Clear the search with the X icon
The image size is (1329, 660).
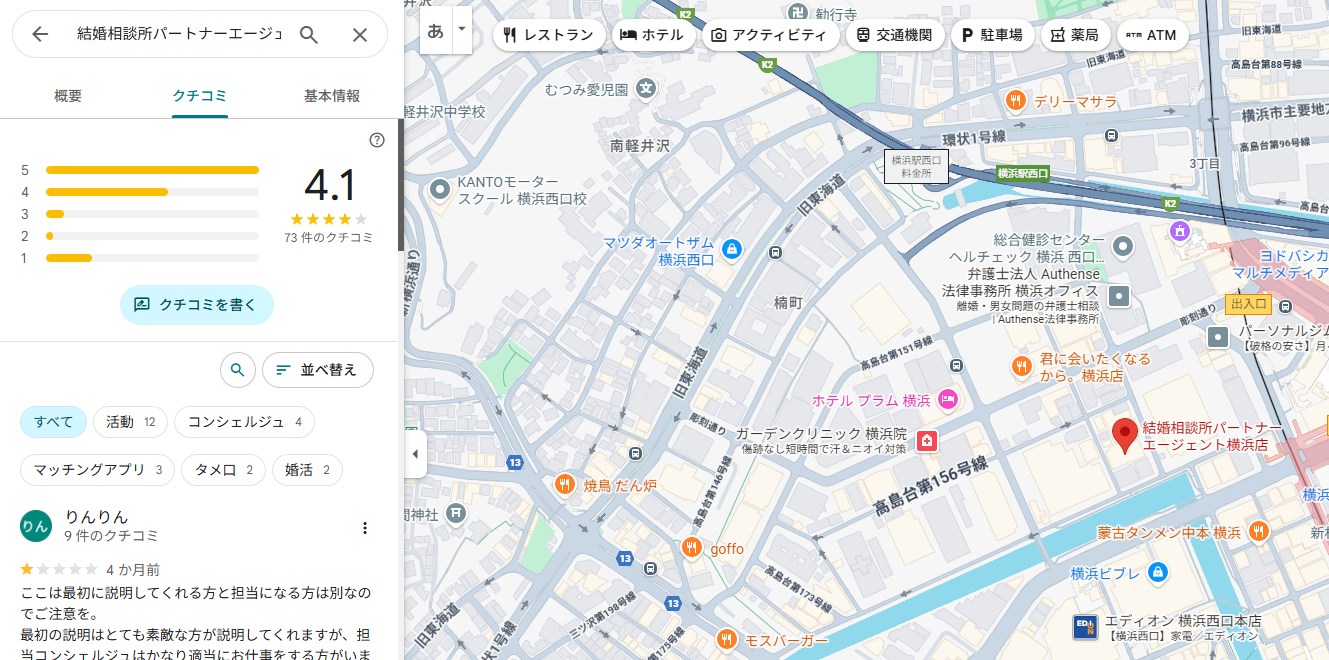360,35
